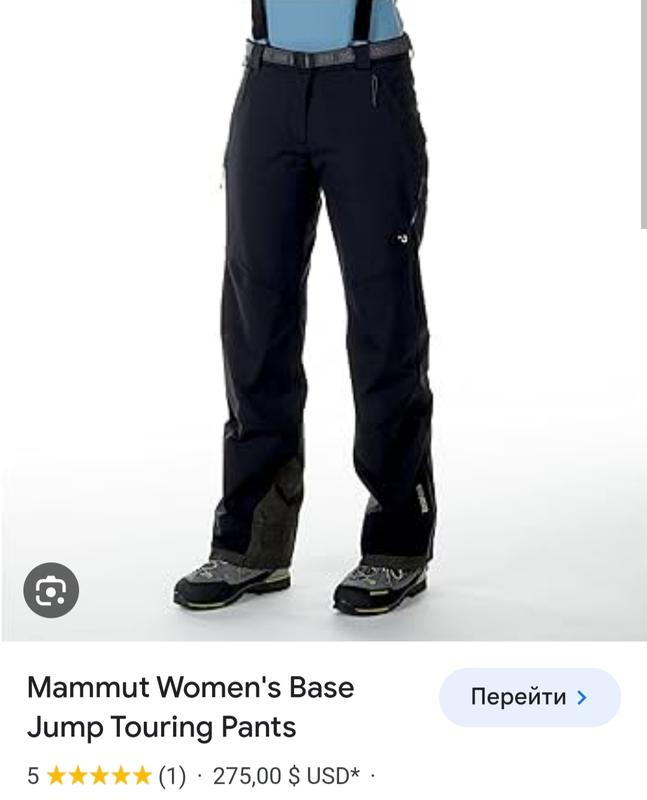Tap the Перейти button
This screenshot has height=800, width=647.
529,697
